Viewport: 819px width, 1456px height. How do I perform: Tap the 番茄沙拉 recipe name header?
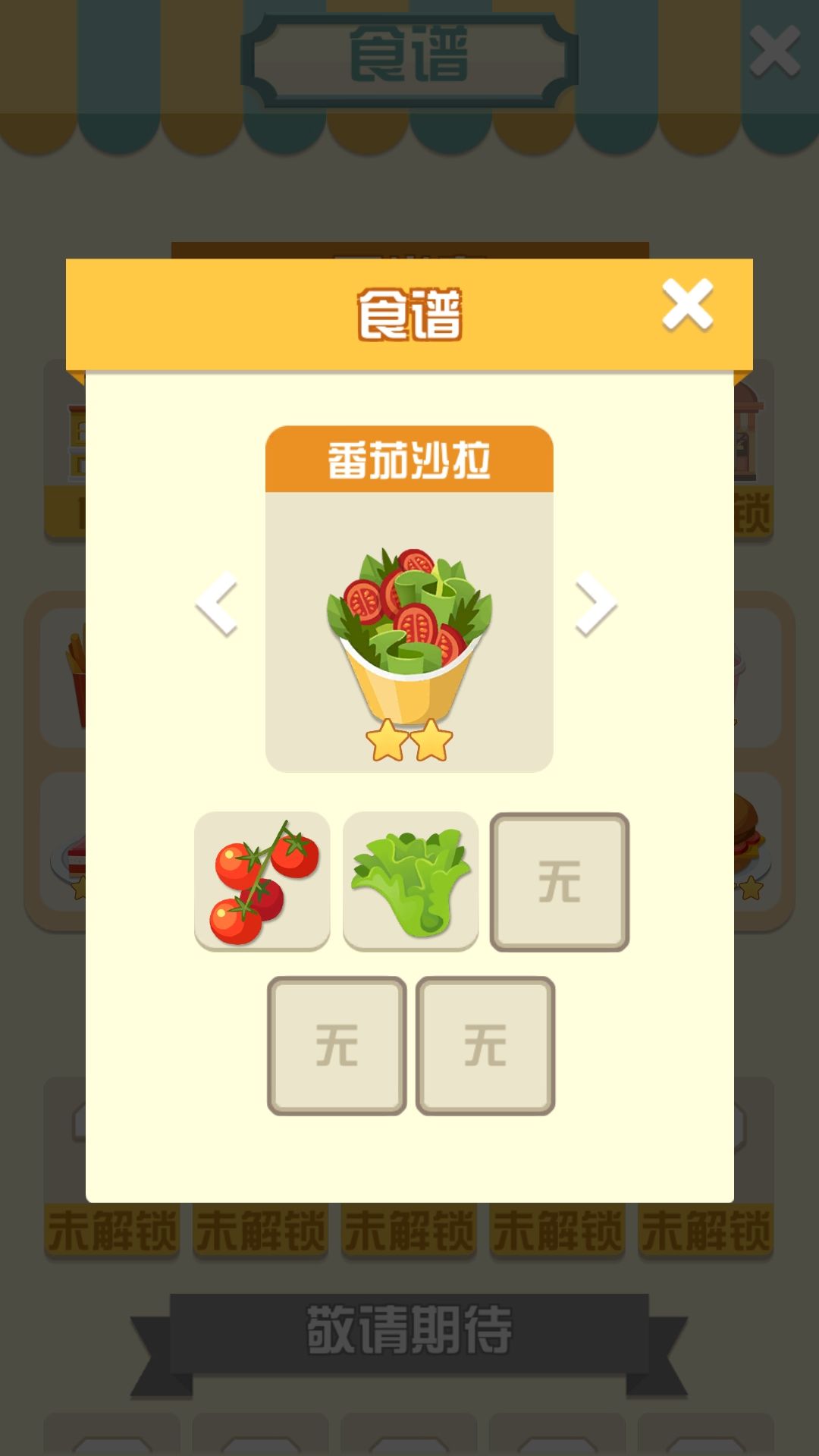pos(408,455)
